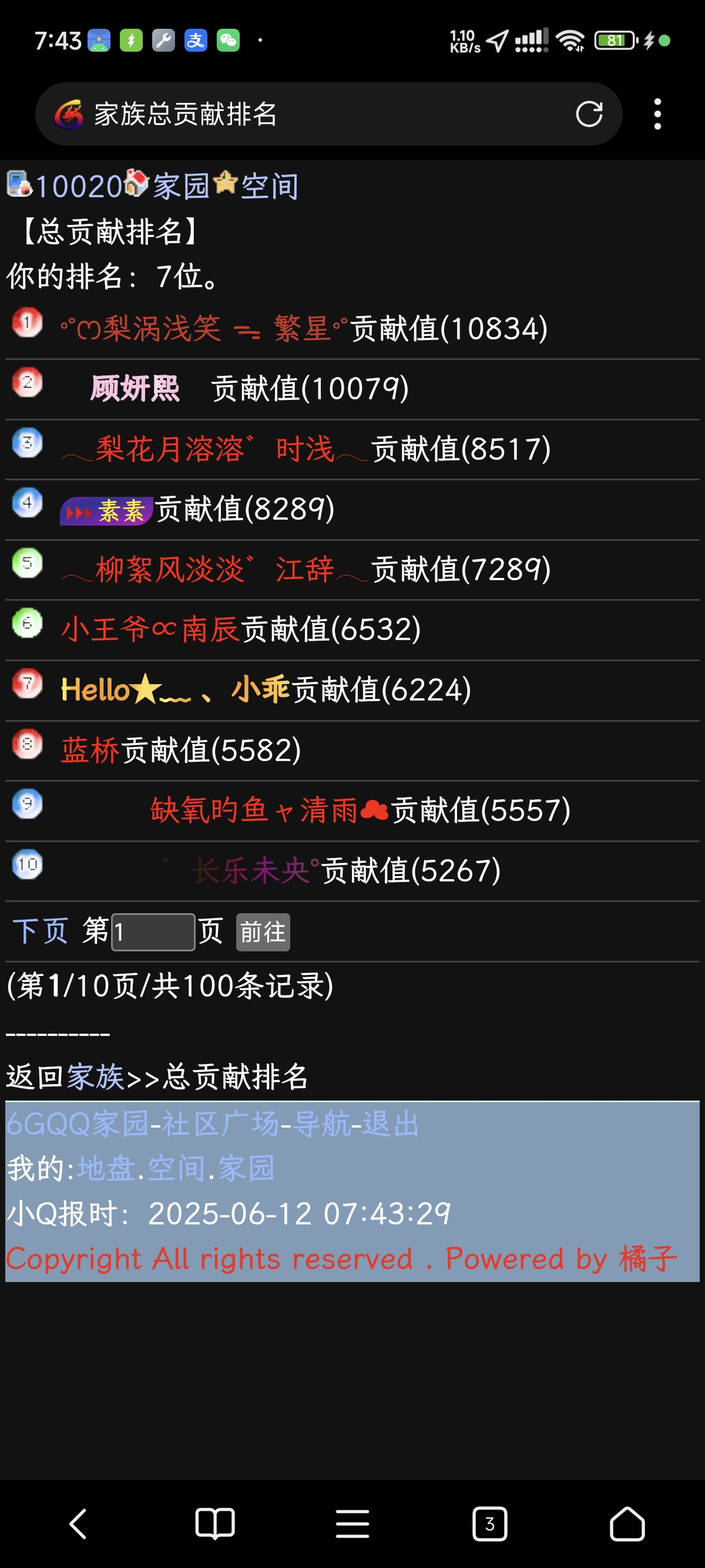Focus the page number input box
Viewport: 705px width, 1568px height.
point(153,932)
